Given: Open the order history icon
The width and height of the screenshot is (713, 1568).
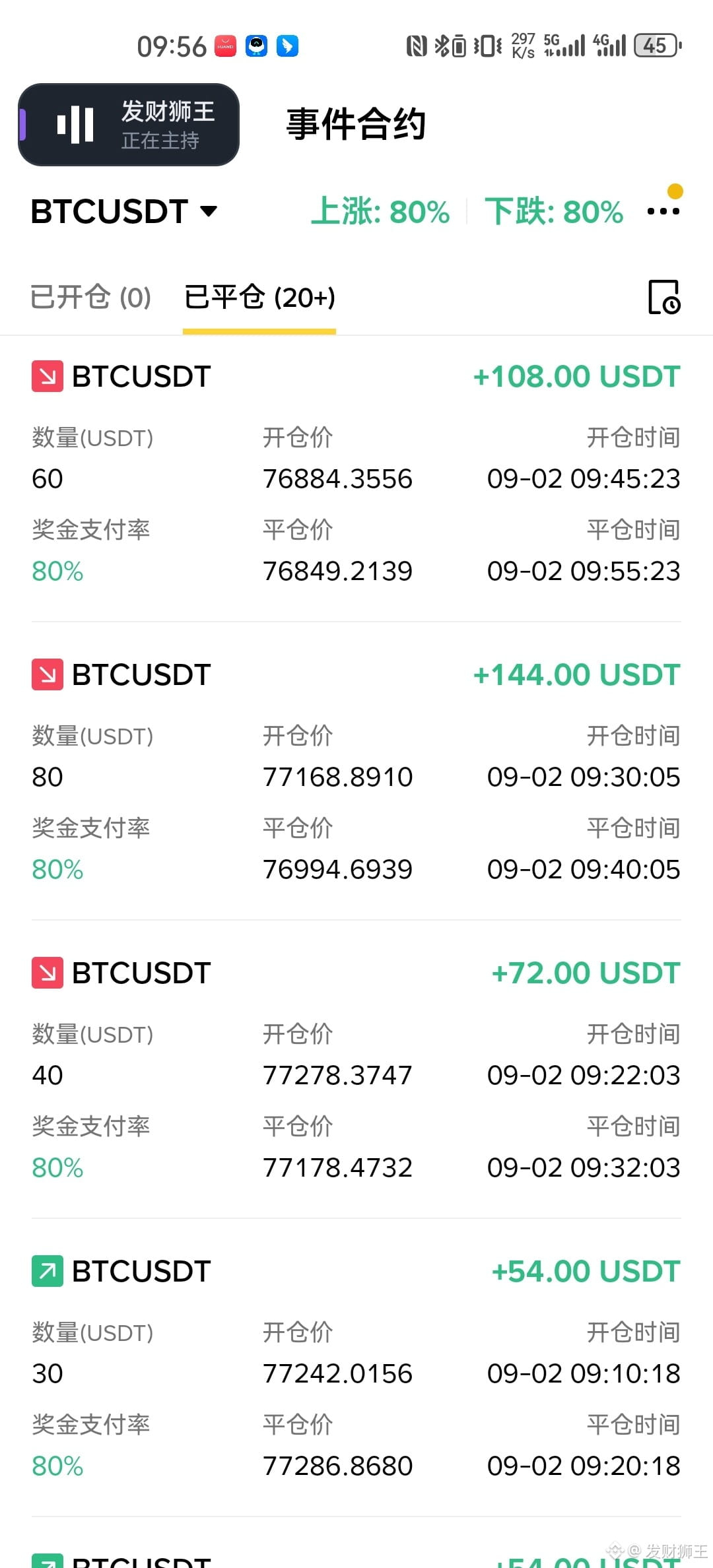Looking at the screenshot, I should 664,297.
